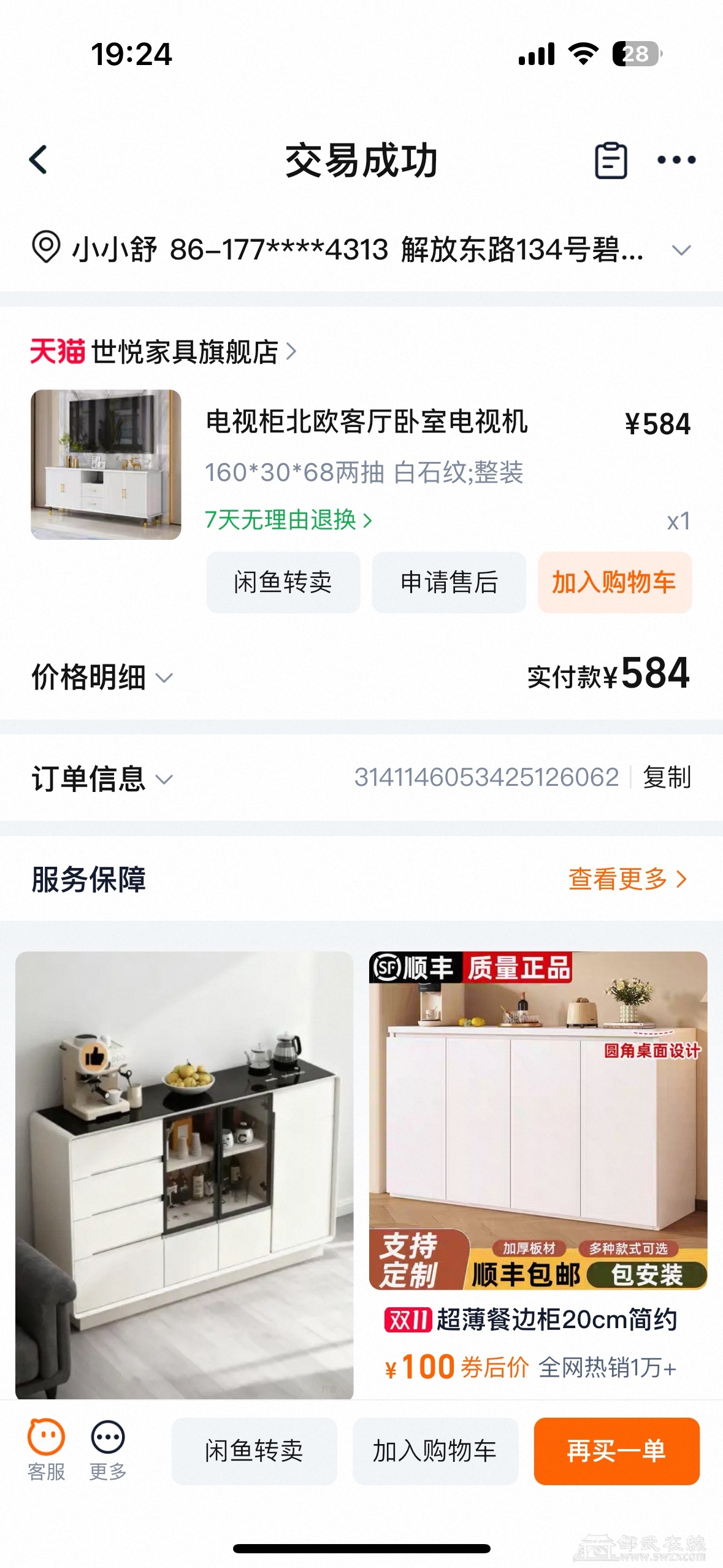Screen dimensions: 723x1568
Task: Open the clipboard note icon in header
Action: tap(611, 161)
